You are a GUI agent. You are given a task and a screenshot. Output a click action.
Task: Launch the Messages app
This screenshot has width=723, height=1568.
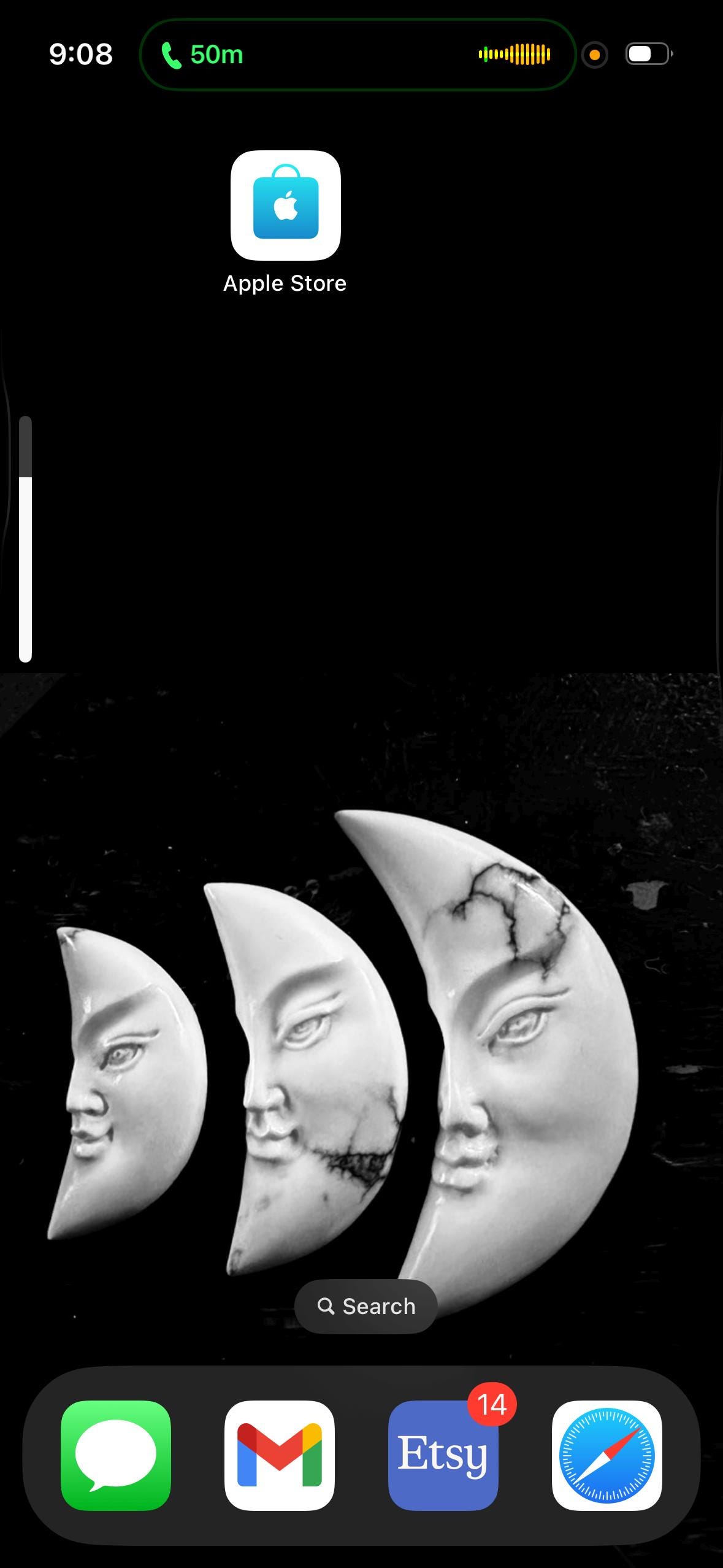point(116,1455)
